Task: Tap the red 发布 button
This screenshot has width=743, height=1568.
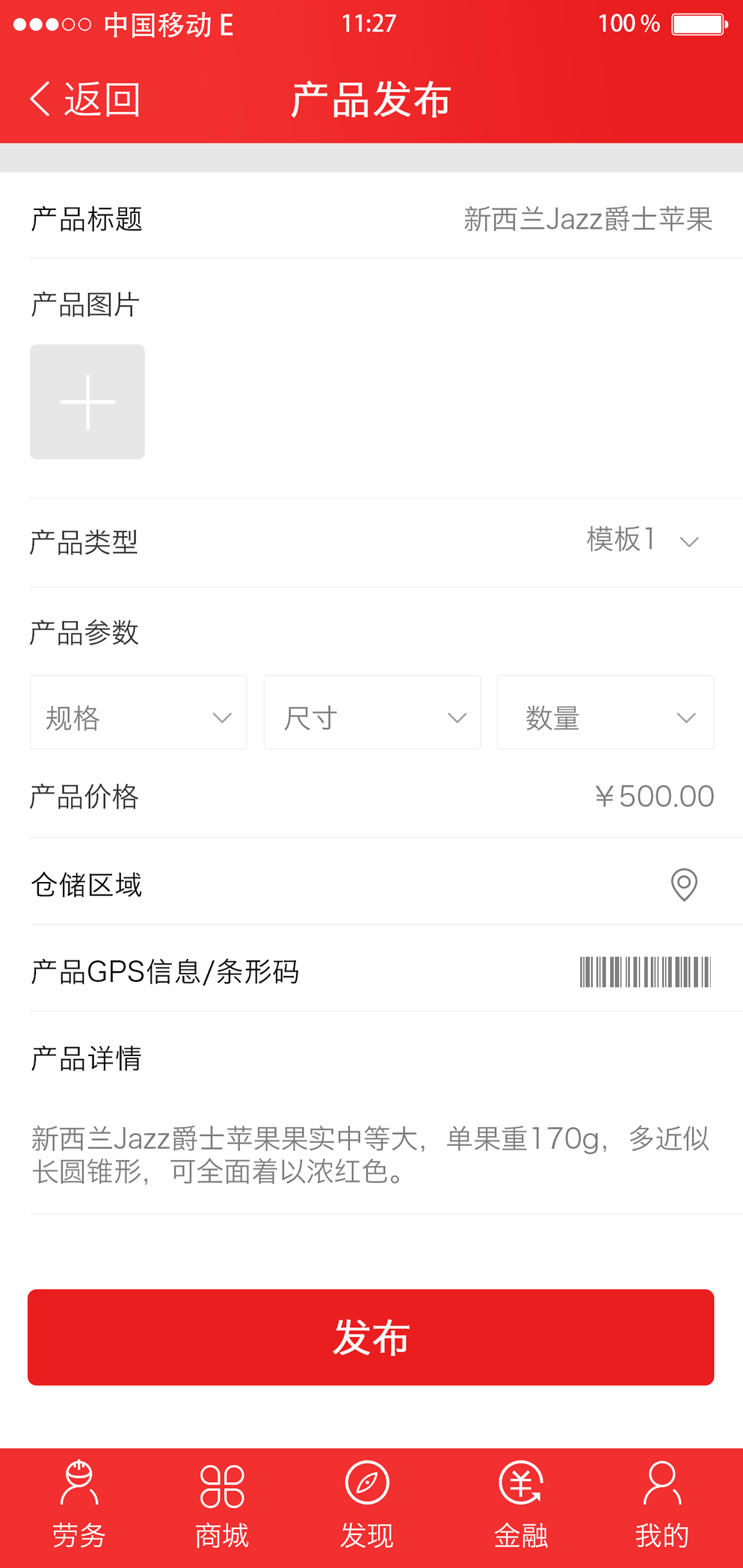Action: pyautogui.click(x=371, y=1337)
